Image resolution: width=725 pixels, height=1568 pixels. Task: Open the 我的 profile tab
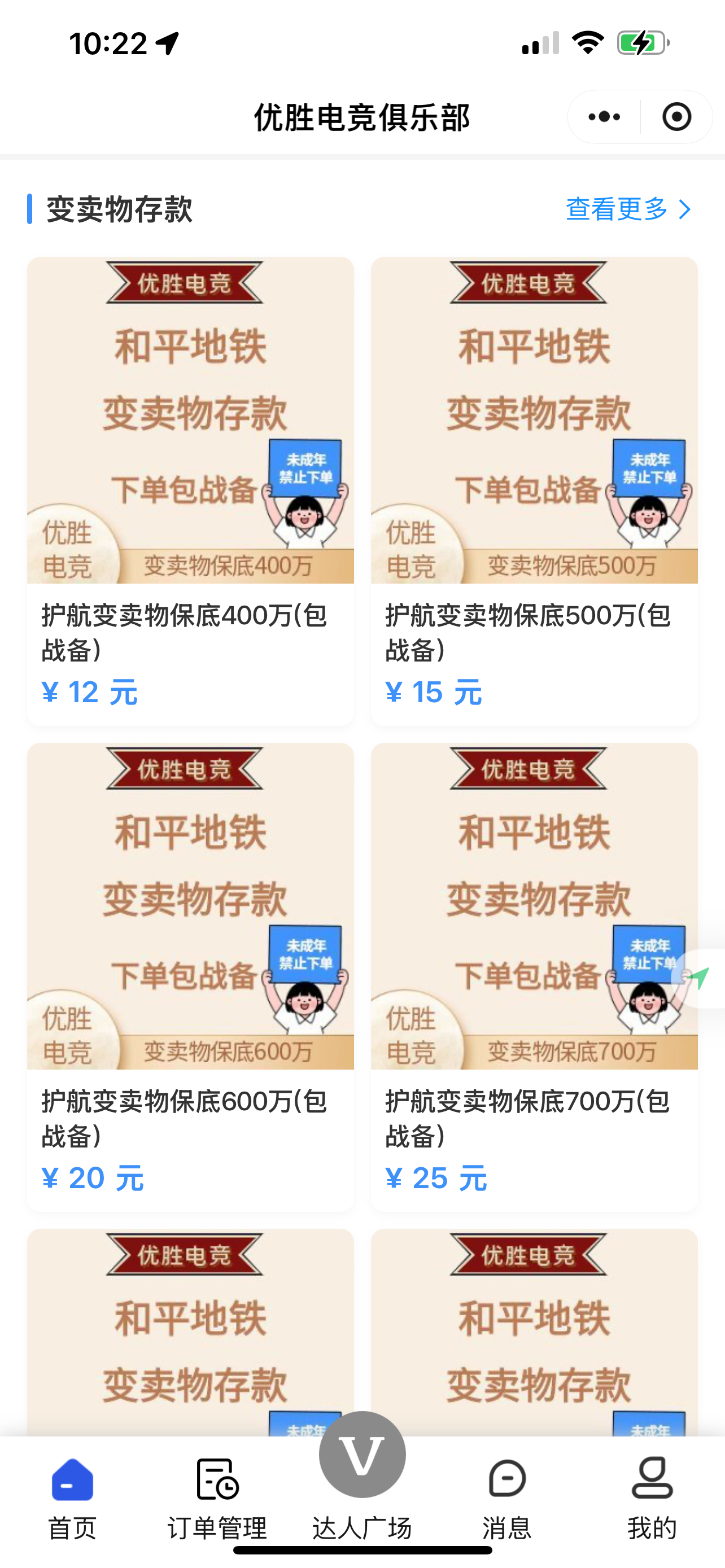click(652, 1495)
